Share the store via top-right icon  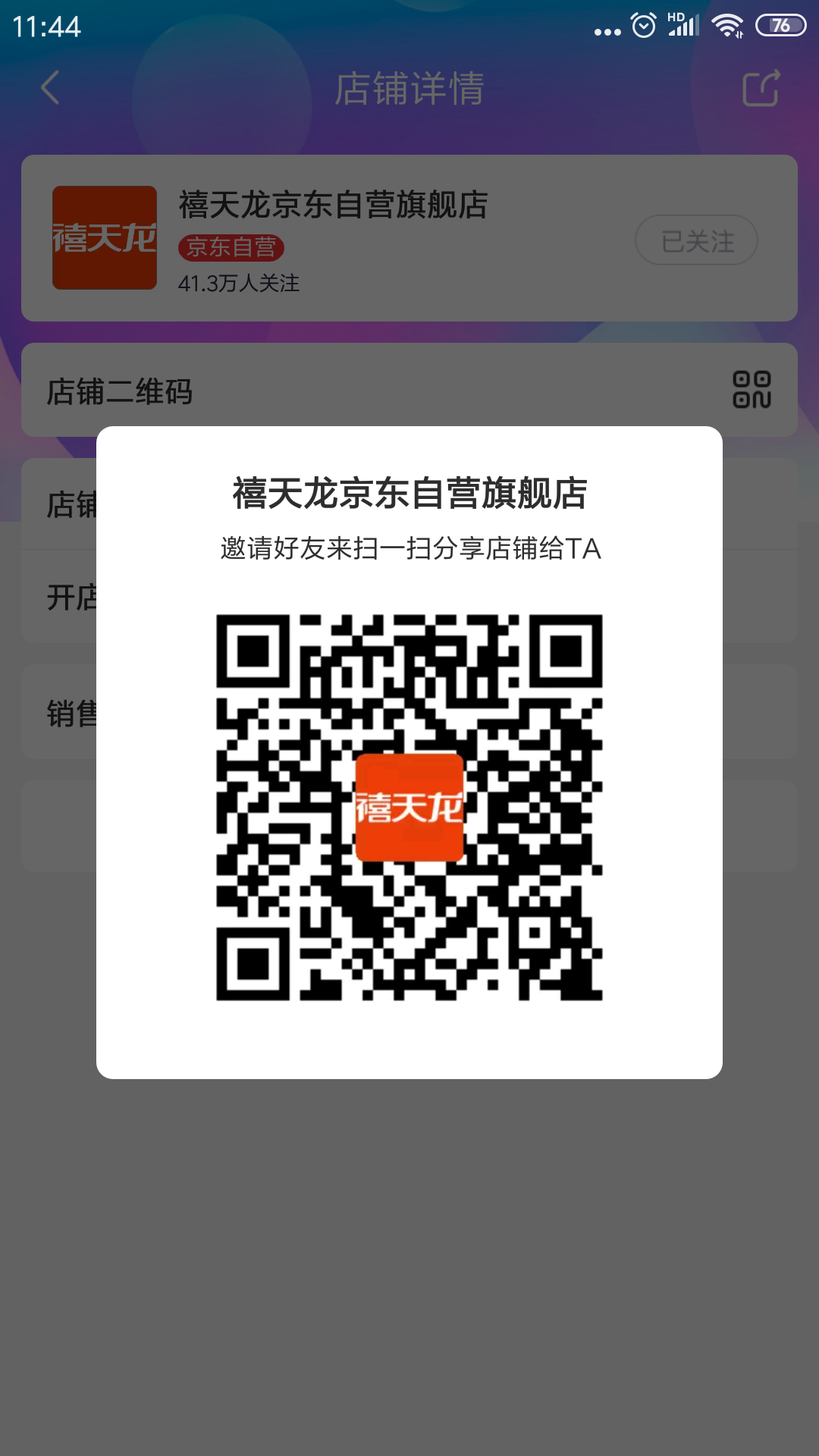761,88
